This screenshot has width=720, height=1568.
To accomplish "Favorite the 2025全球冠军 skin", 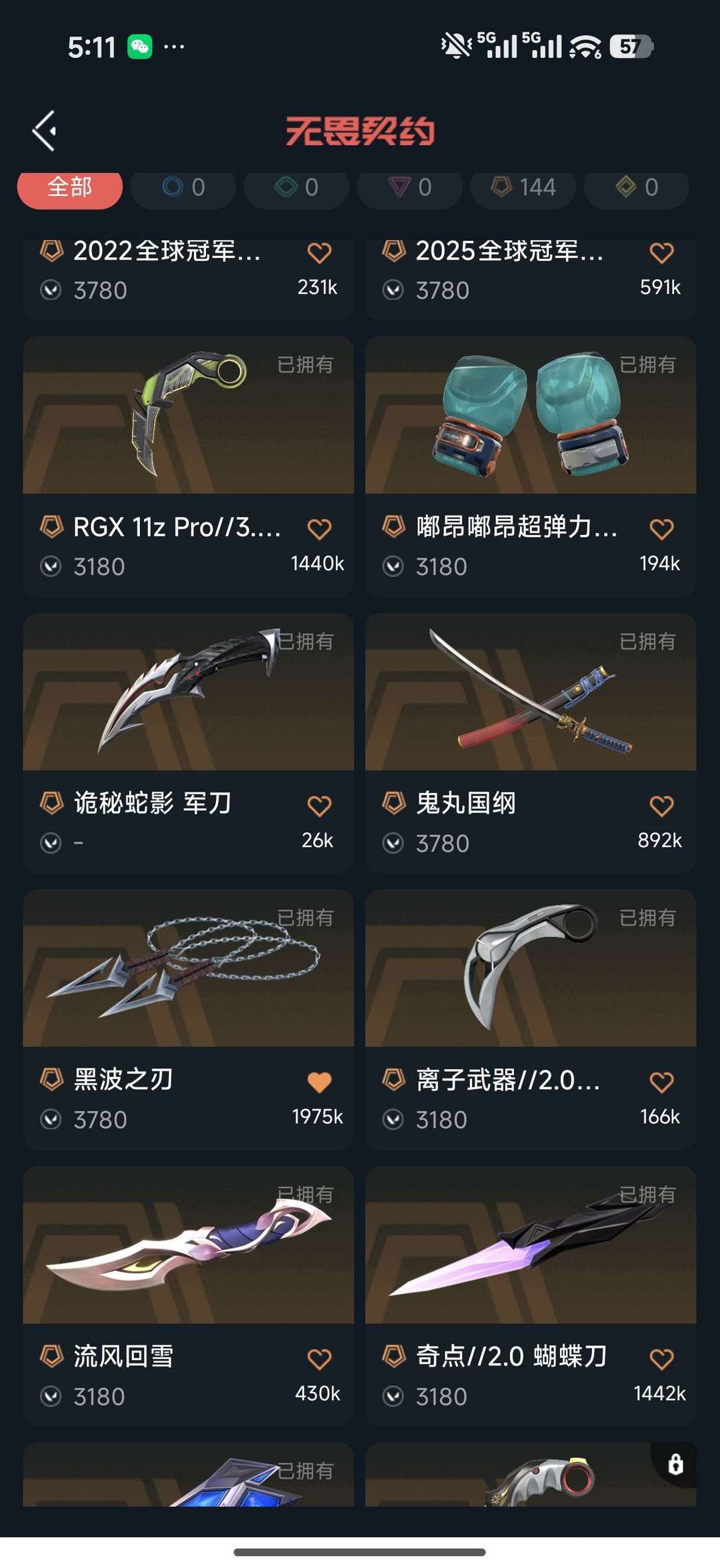I will [661, 253].
